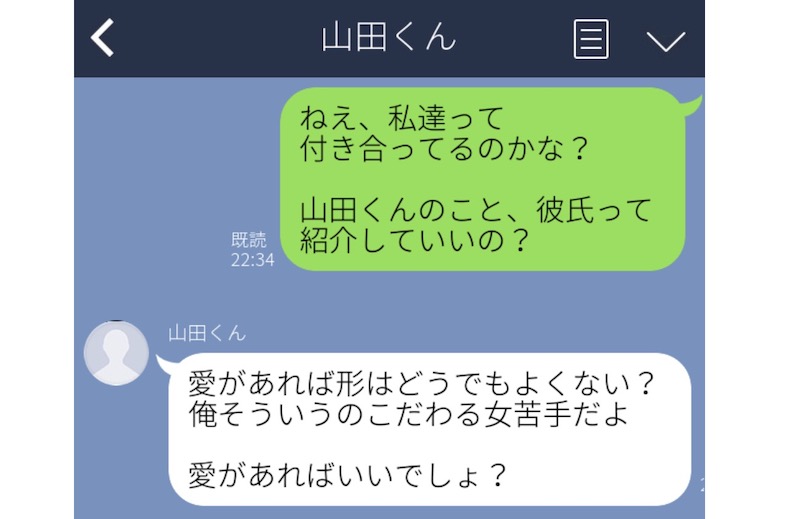This screenshot has width=800, height=519.
Task: Go back from the 山田くん chat
Action: tap(103, 38)
